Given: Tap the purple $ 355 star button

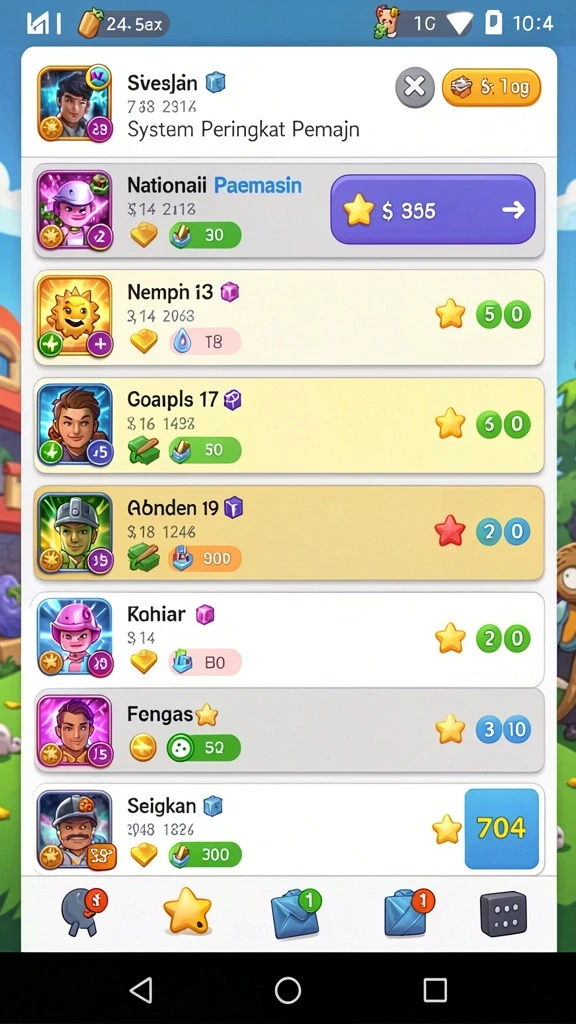Looking at the screenshot, I should pos(433,210).
